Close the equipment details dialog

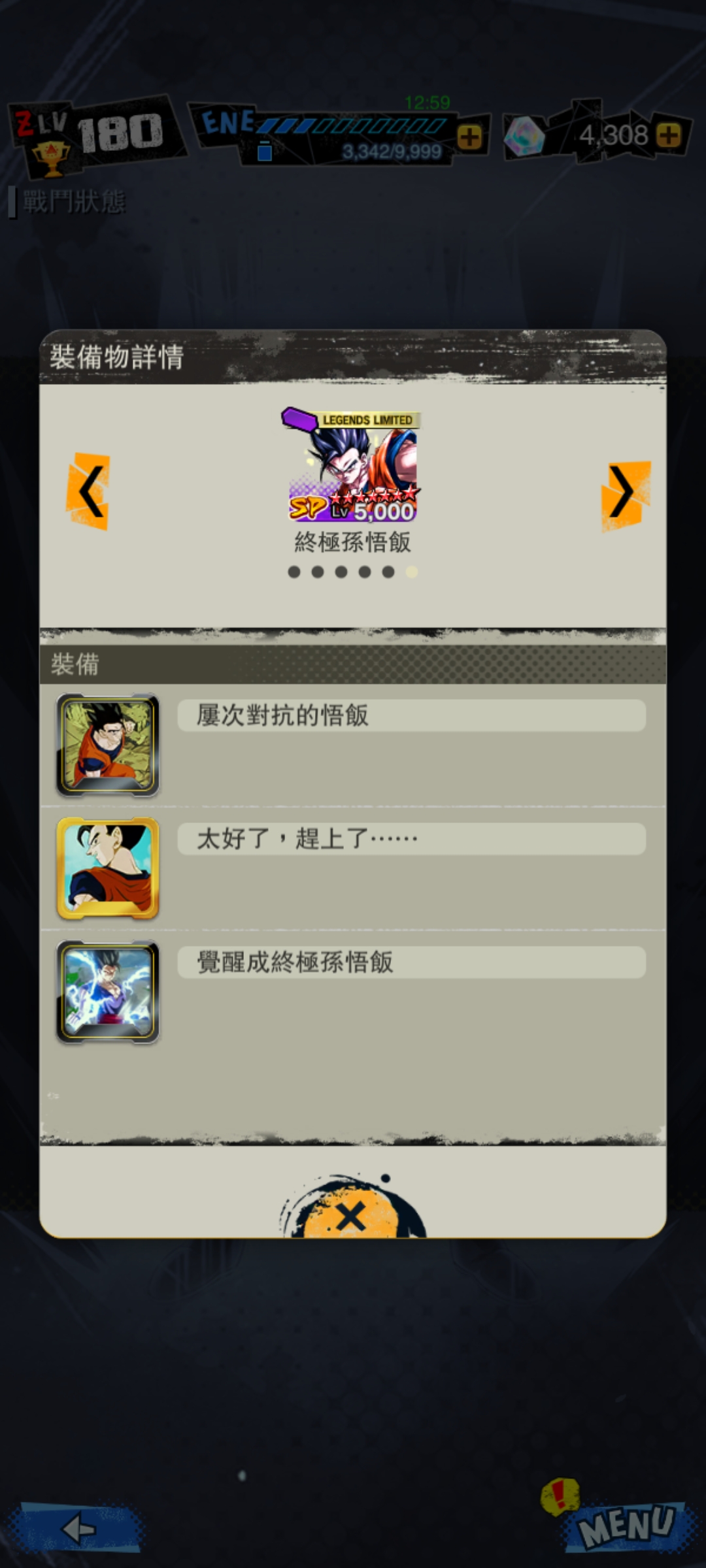click(352, 1217)
